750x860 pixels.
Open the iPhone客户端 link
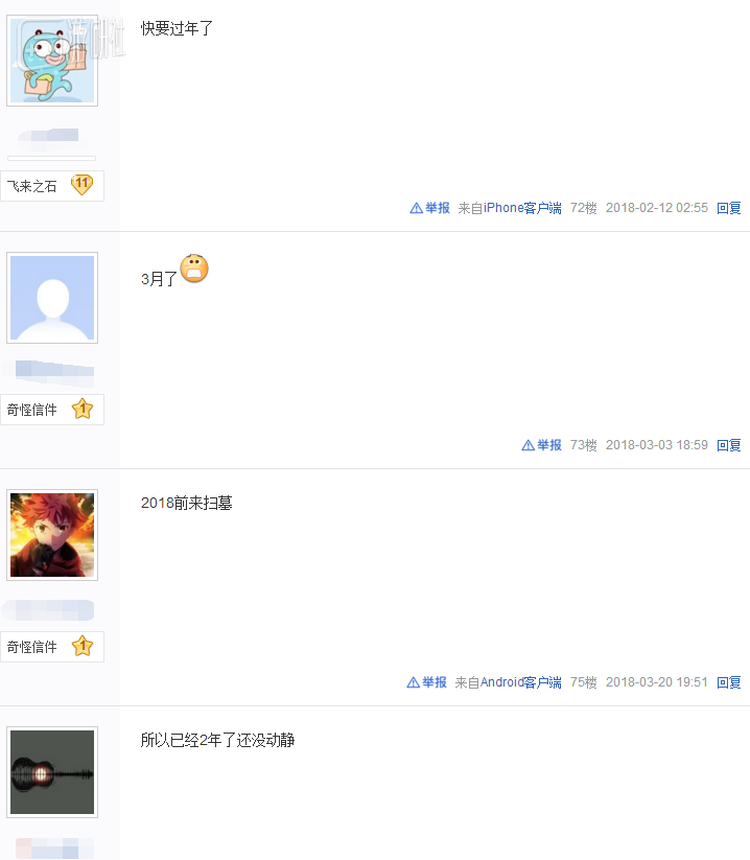tap(522, 208)
